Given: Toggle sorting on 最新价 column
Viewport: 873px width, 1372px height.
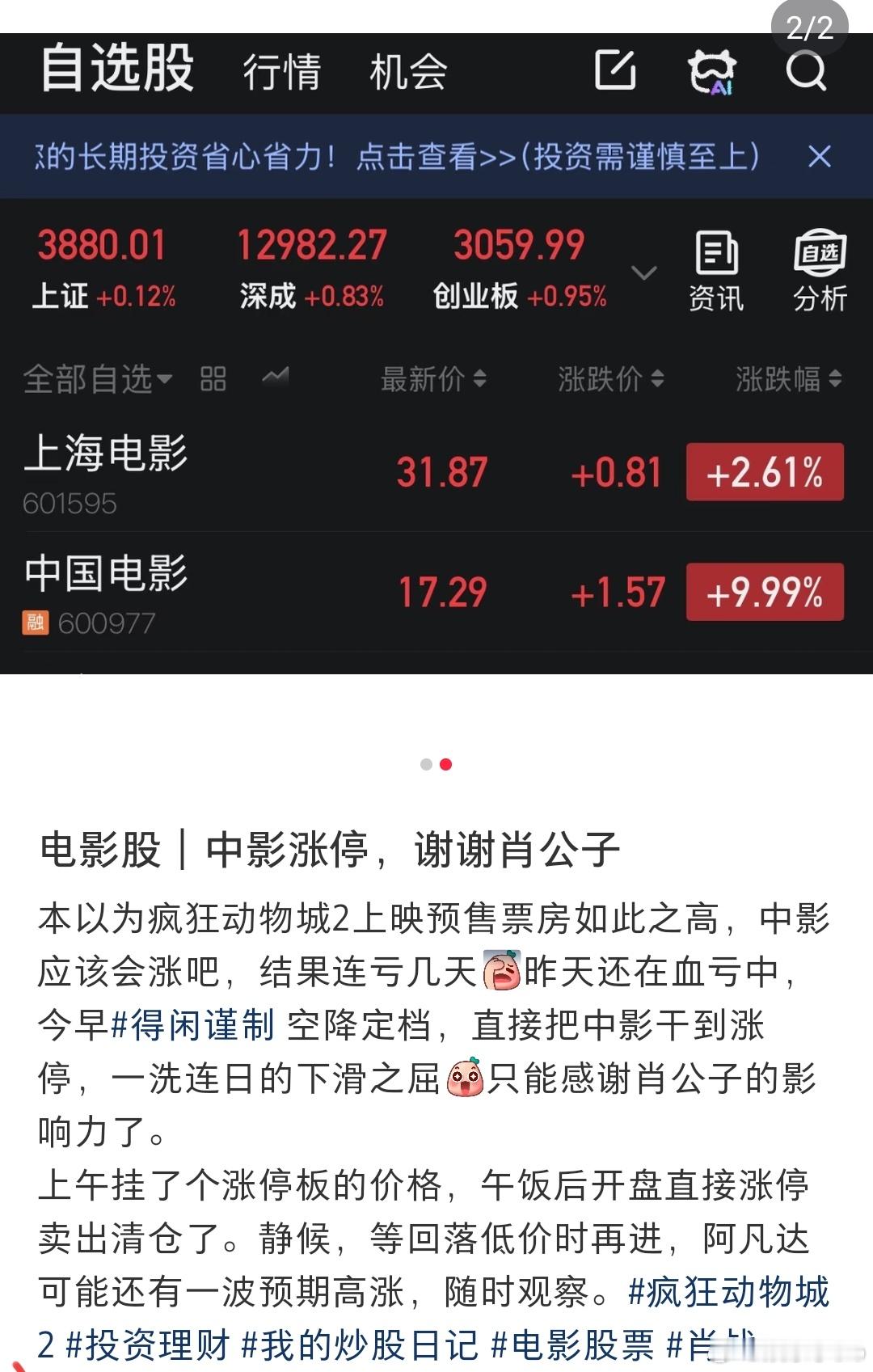Looking at the screenshot, I should coord(428,378).
